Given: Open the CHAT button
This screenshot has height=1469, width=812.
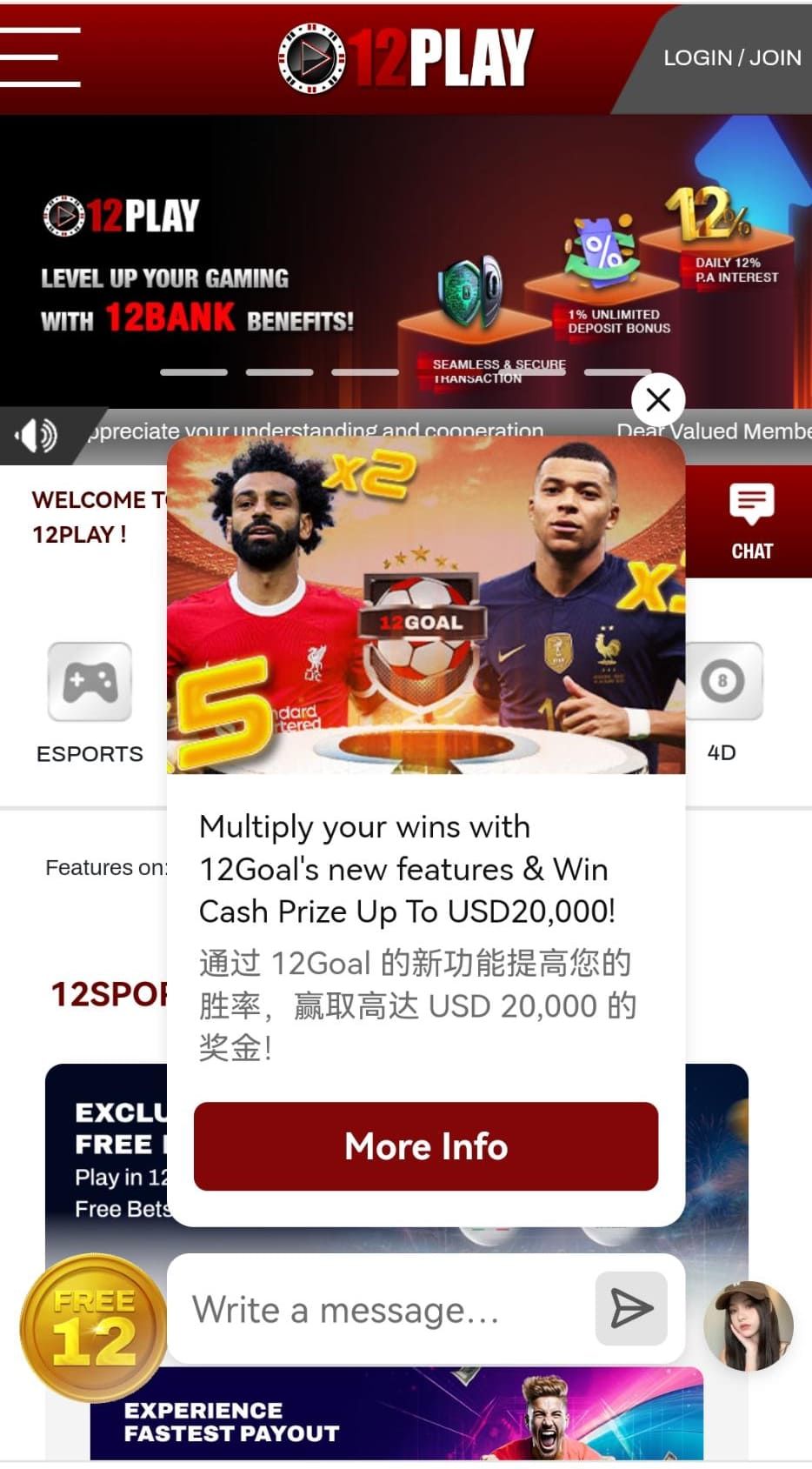Looking at the screenshot, I should pyautogui.click(x=751, y=522).
